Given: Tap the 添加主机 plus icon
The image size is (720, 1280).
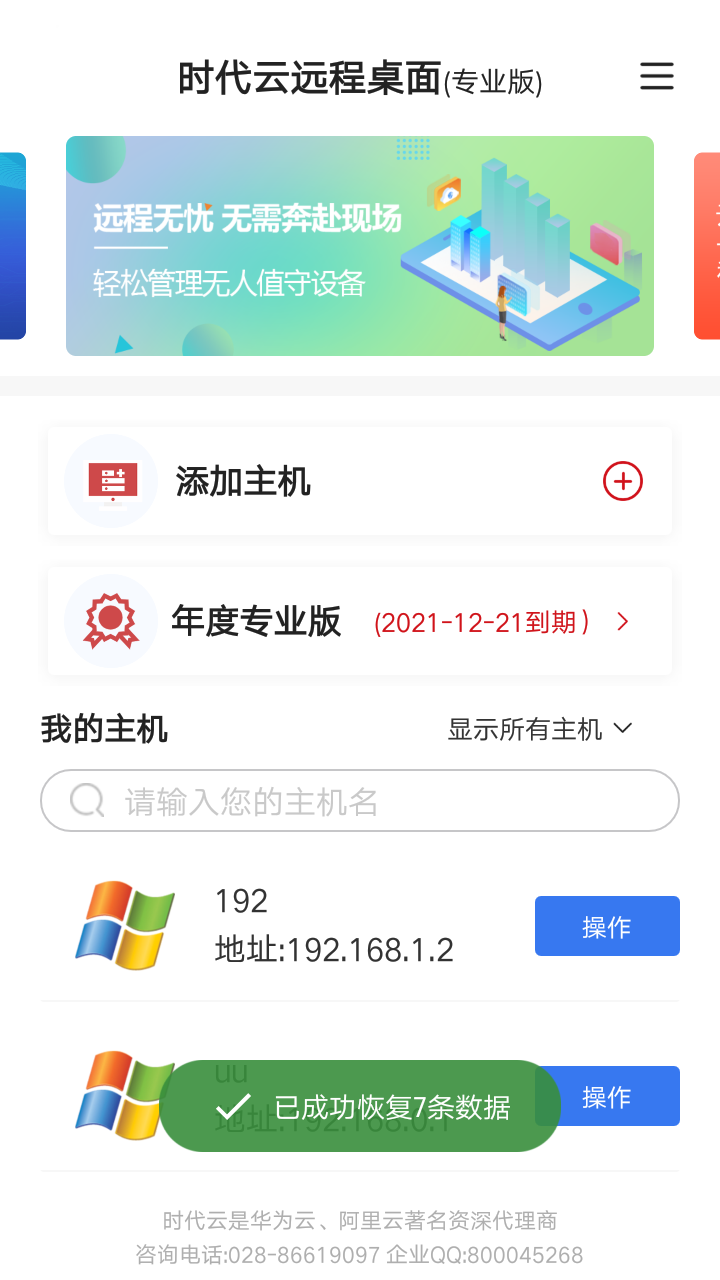Looking at the screenshot, I should 623,481.
